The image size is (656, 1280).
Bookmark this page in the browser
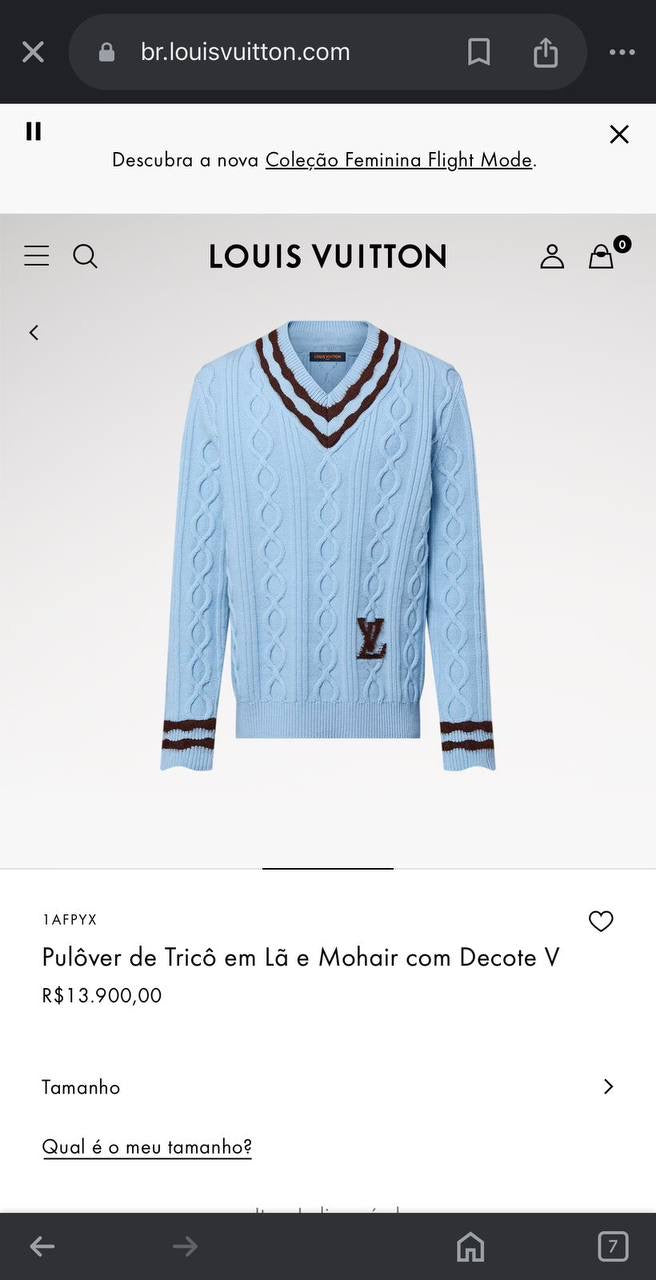click(x=479, y=52)
